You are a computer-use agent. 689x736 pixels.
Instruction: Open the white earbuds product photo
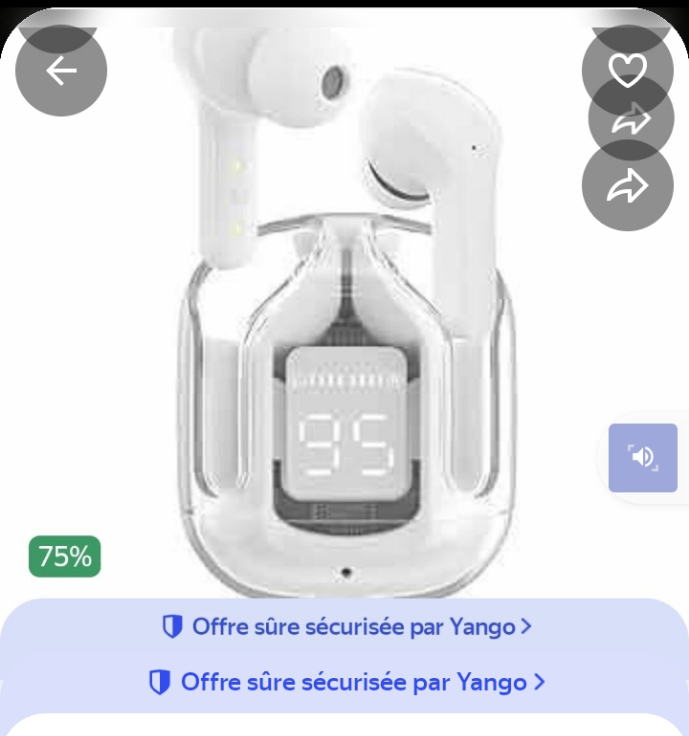(x=345, y=330)
